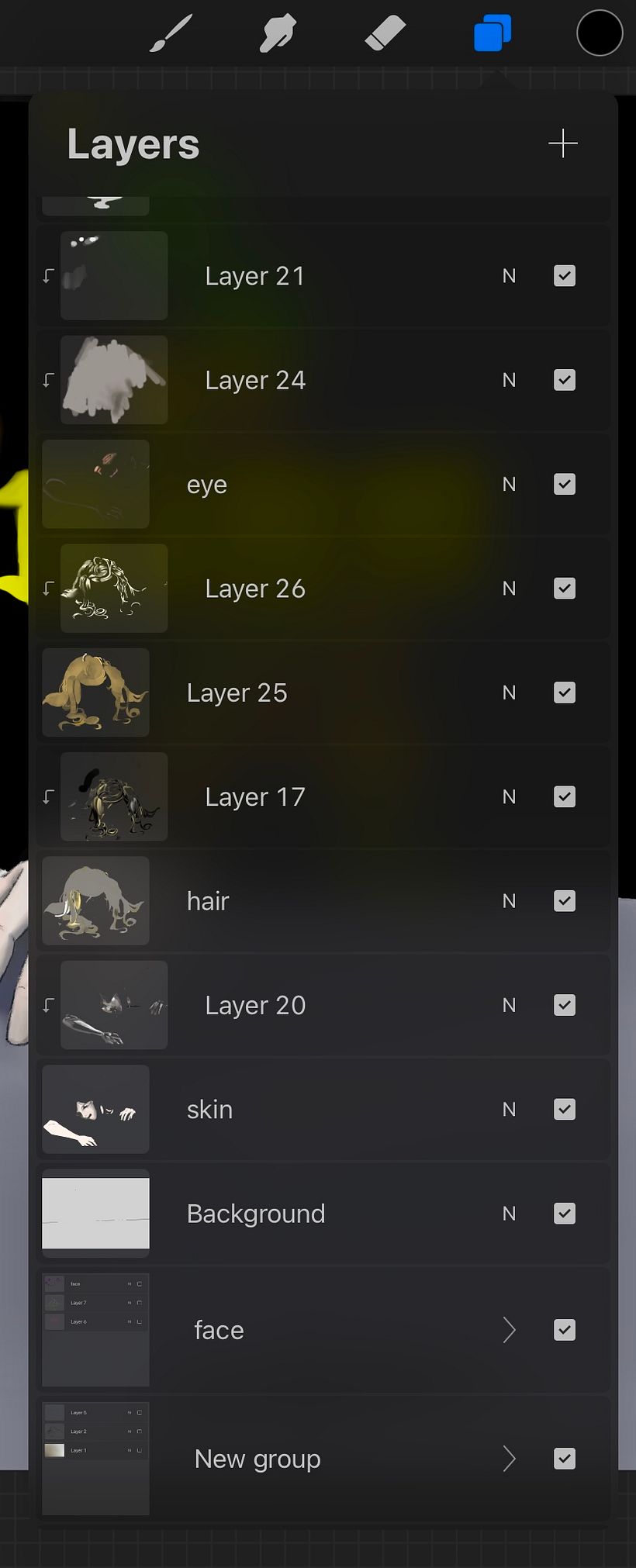The image size is (636, 1568).
Task: Expand the face group chevron
Action: [x=509, y=1330]
